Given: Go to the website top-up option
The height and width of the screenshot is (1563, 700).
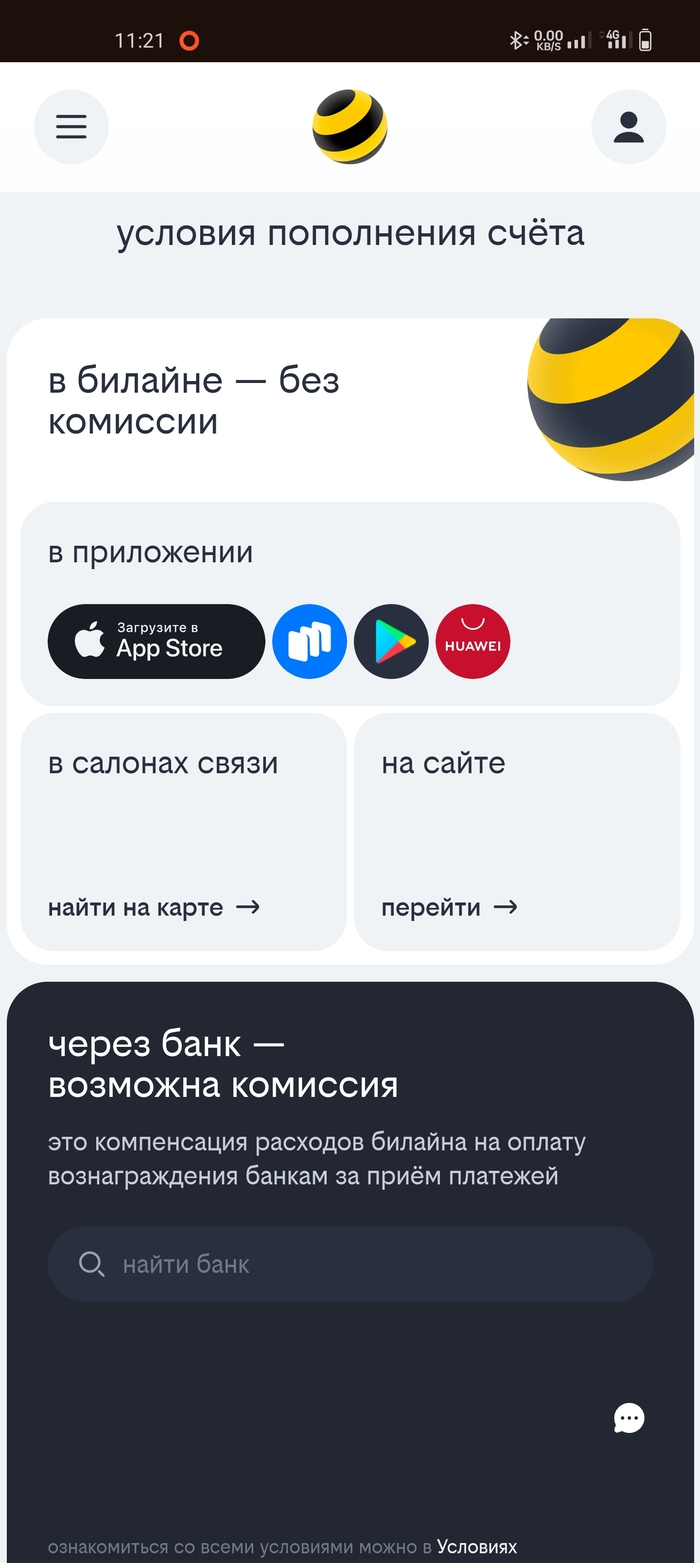Looking at the screenshot, I should tap(449, 907).
